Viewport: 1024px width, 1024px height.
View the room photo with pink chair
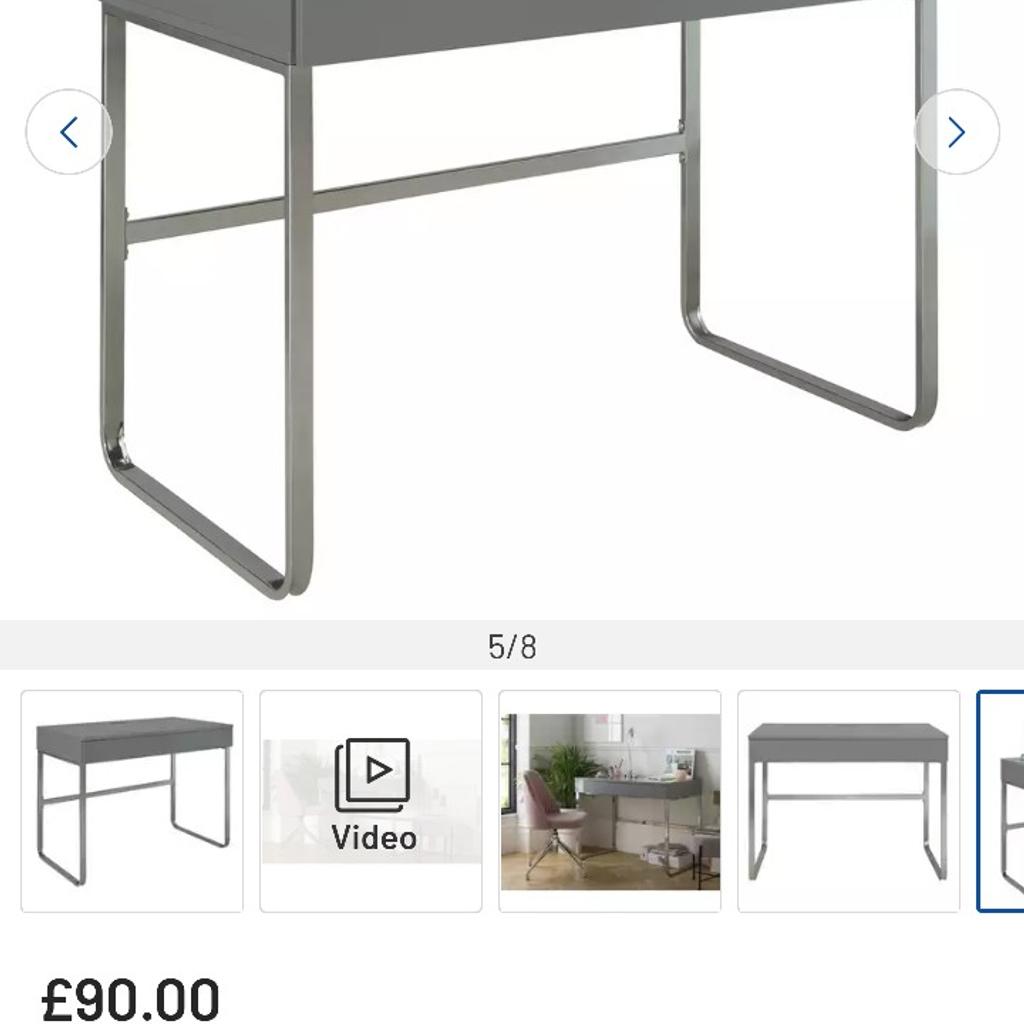[x=610, y=801]
